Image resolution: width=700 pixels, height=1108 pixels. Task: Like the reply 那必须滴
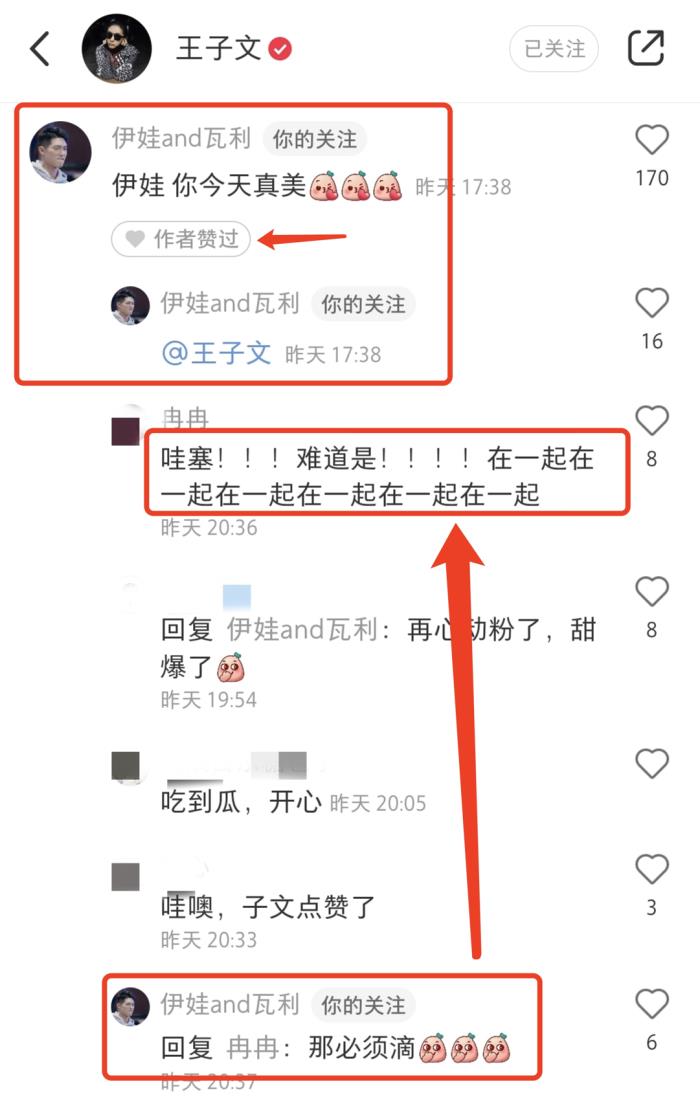click(651, 1004)
